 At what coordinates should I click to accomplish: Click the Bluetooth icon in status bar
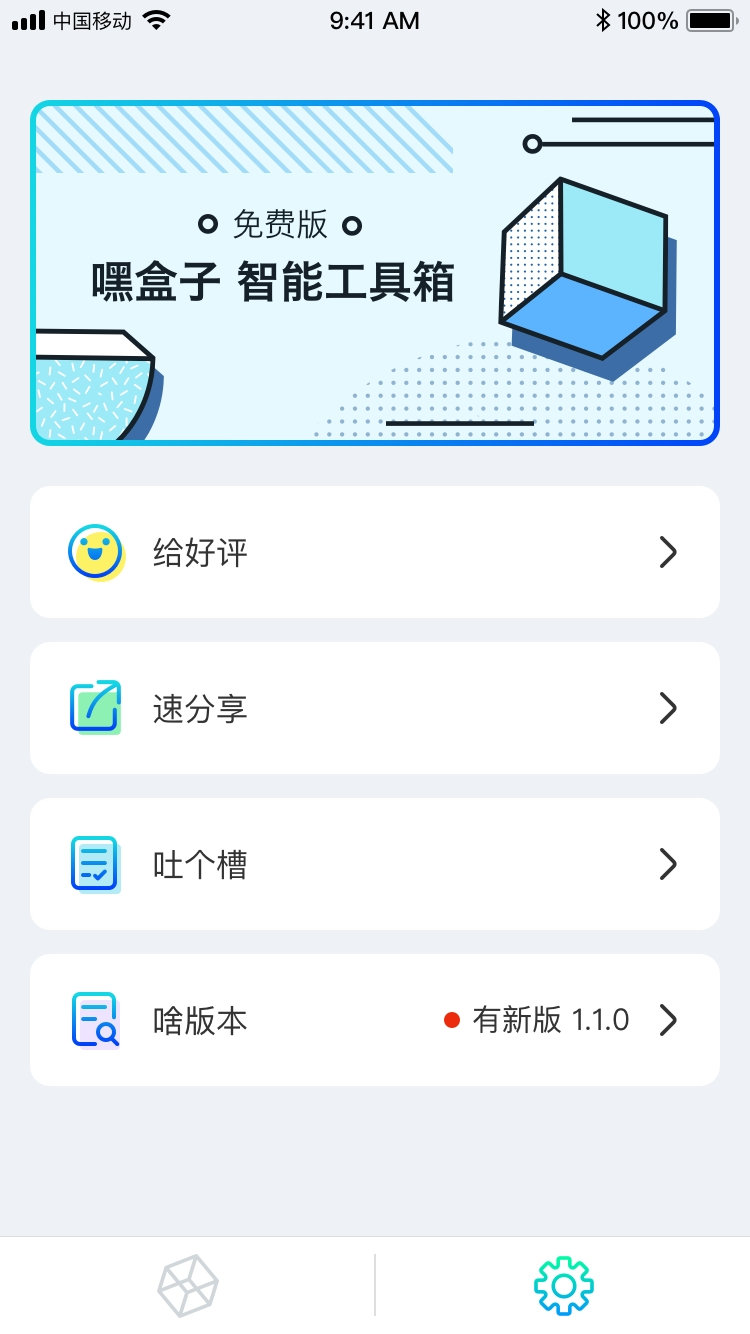(x=604, y=18)
